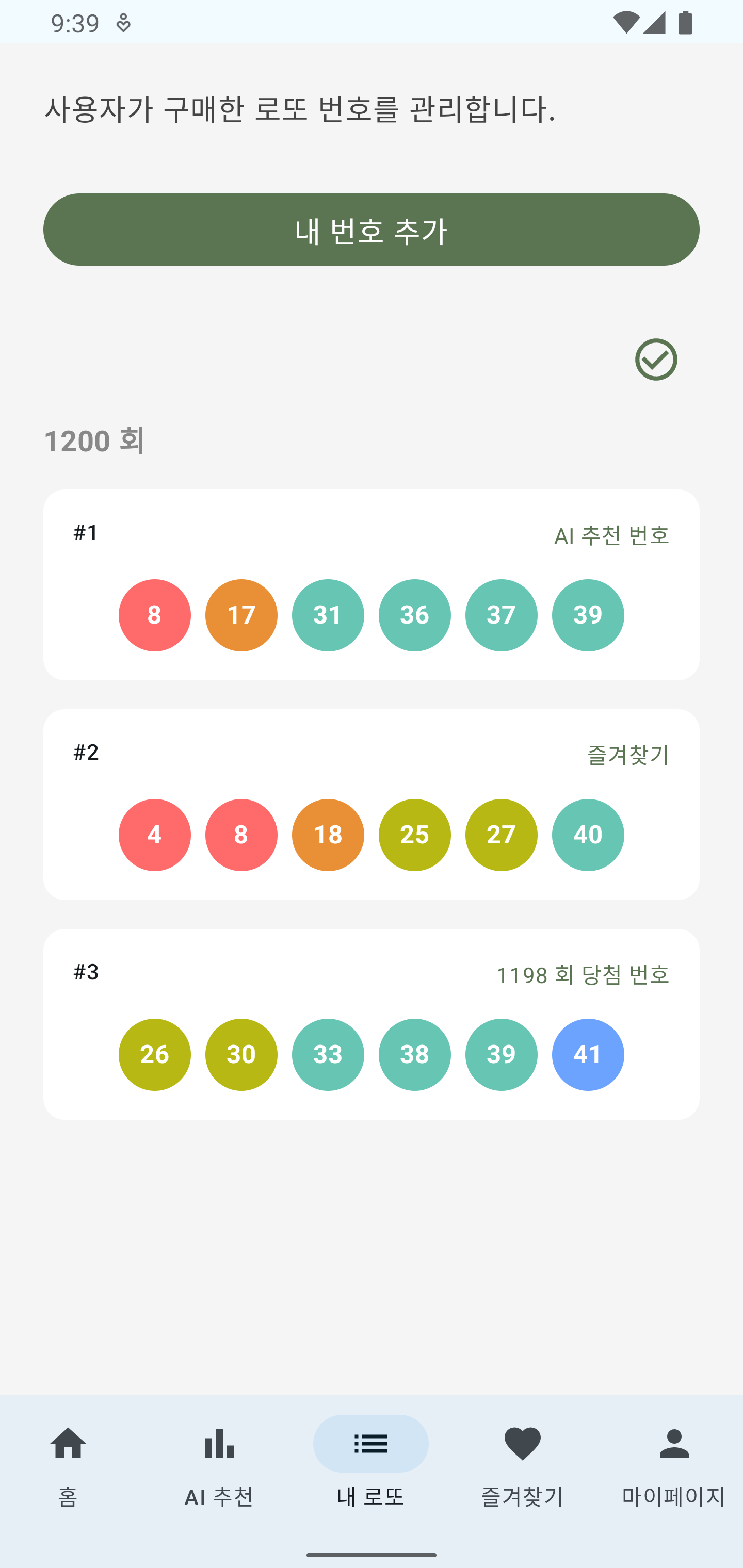Tap the 즐겨찾기 heart icon
The height and width of the screenshot is (1568, 743).
pos(522,1443)
